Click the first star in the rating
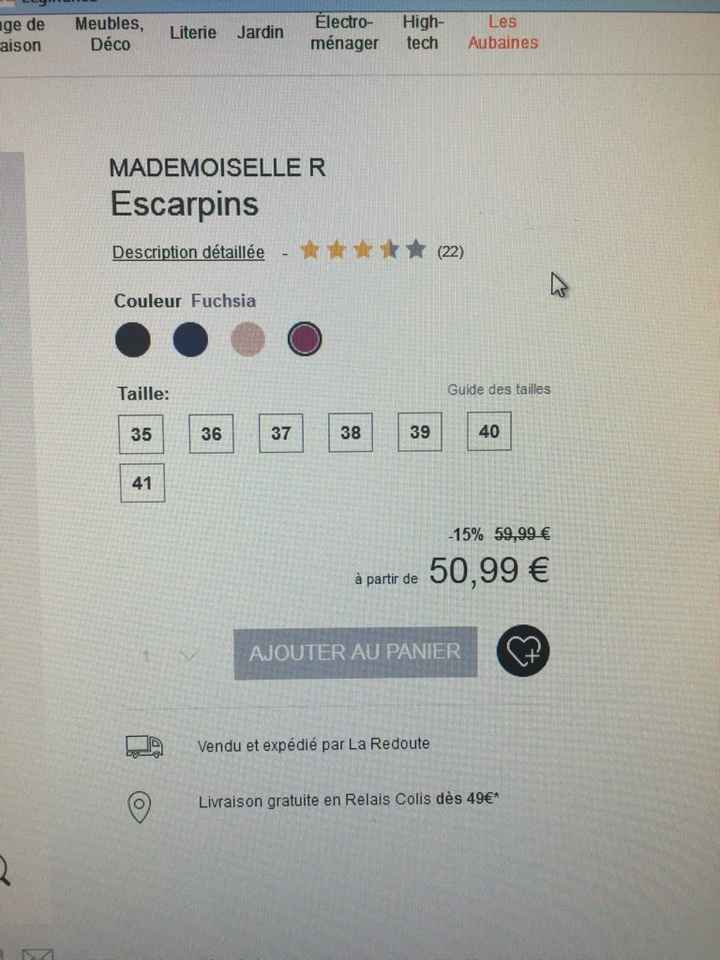Image resolution: width=720 pixels, height=960 pixels. 310,249
